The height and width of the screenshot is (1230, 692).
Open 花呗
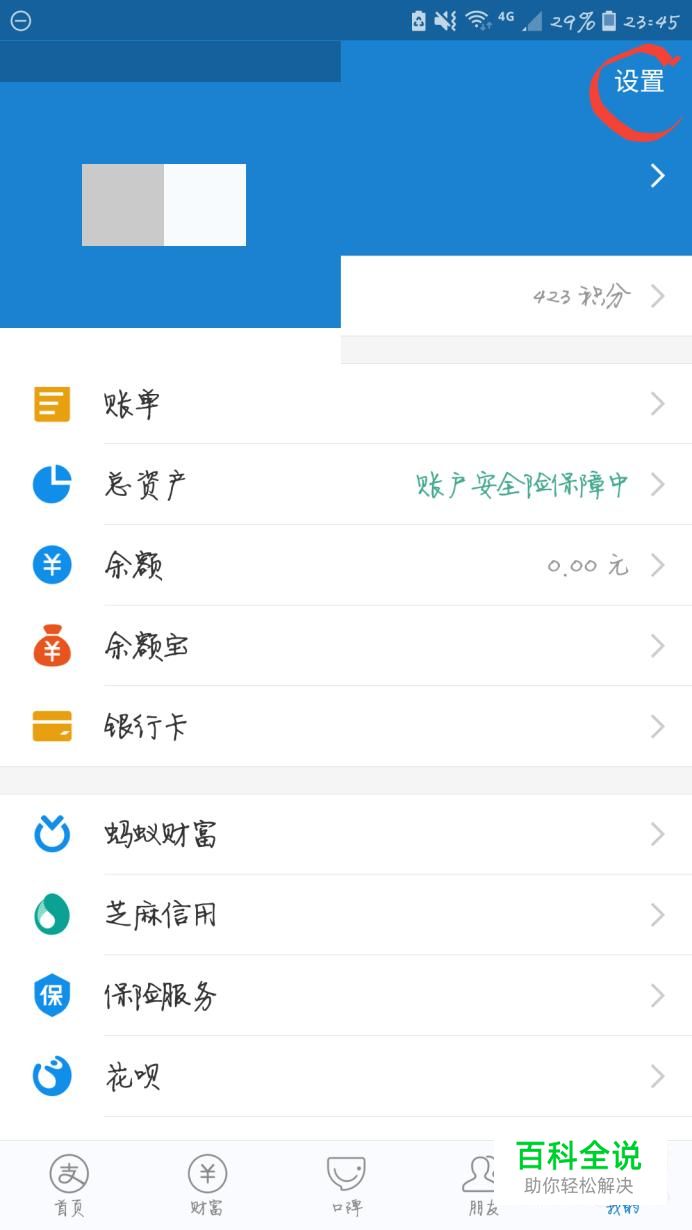pos(346,1076)
